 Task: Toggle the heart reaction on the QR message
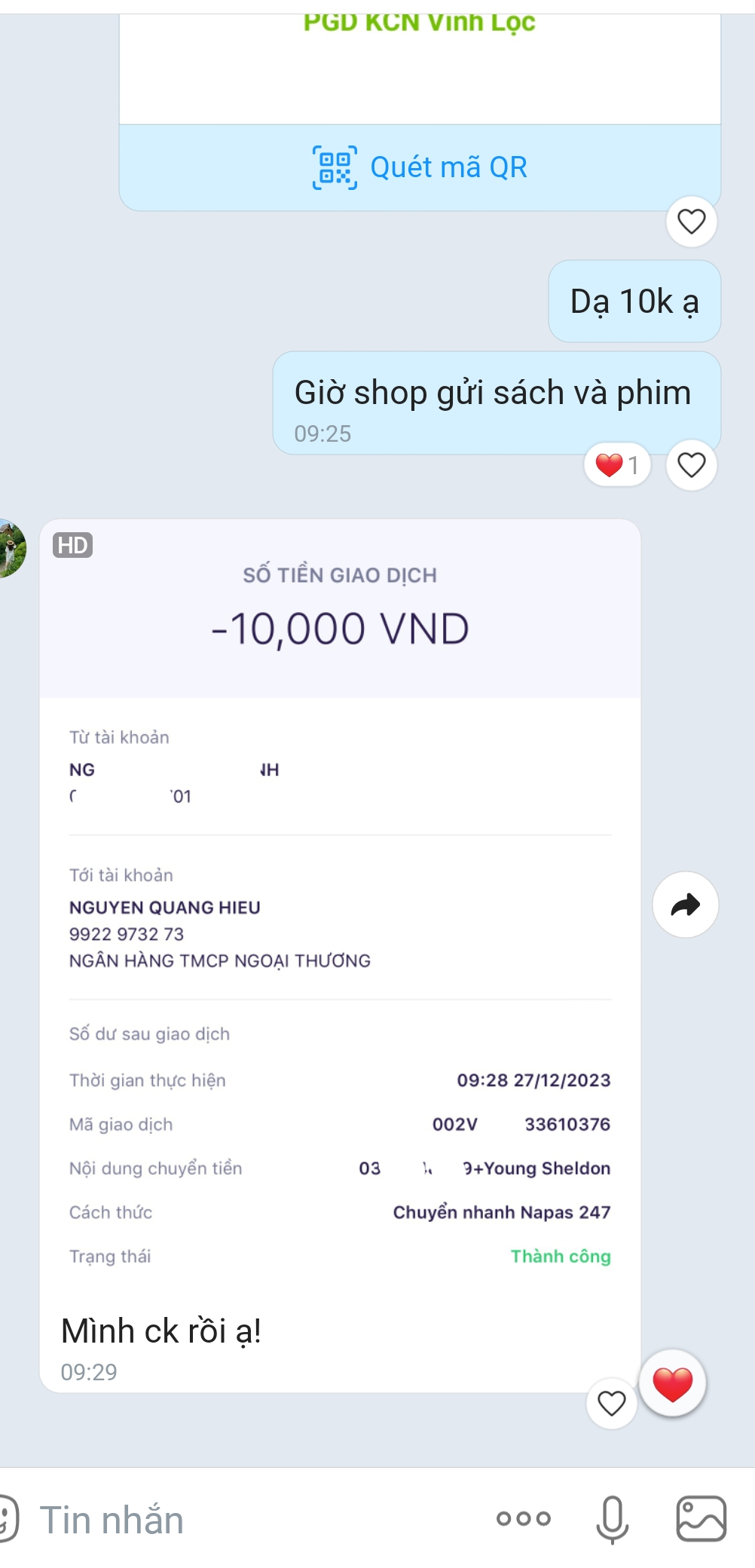pyautogui.click(x=692, y=221)
